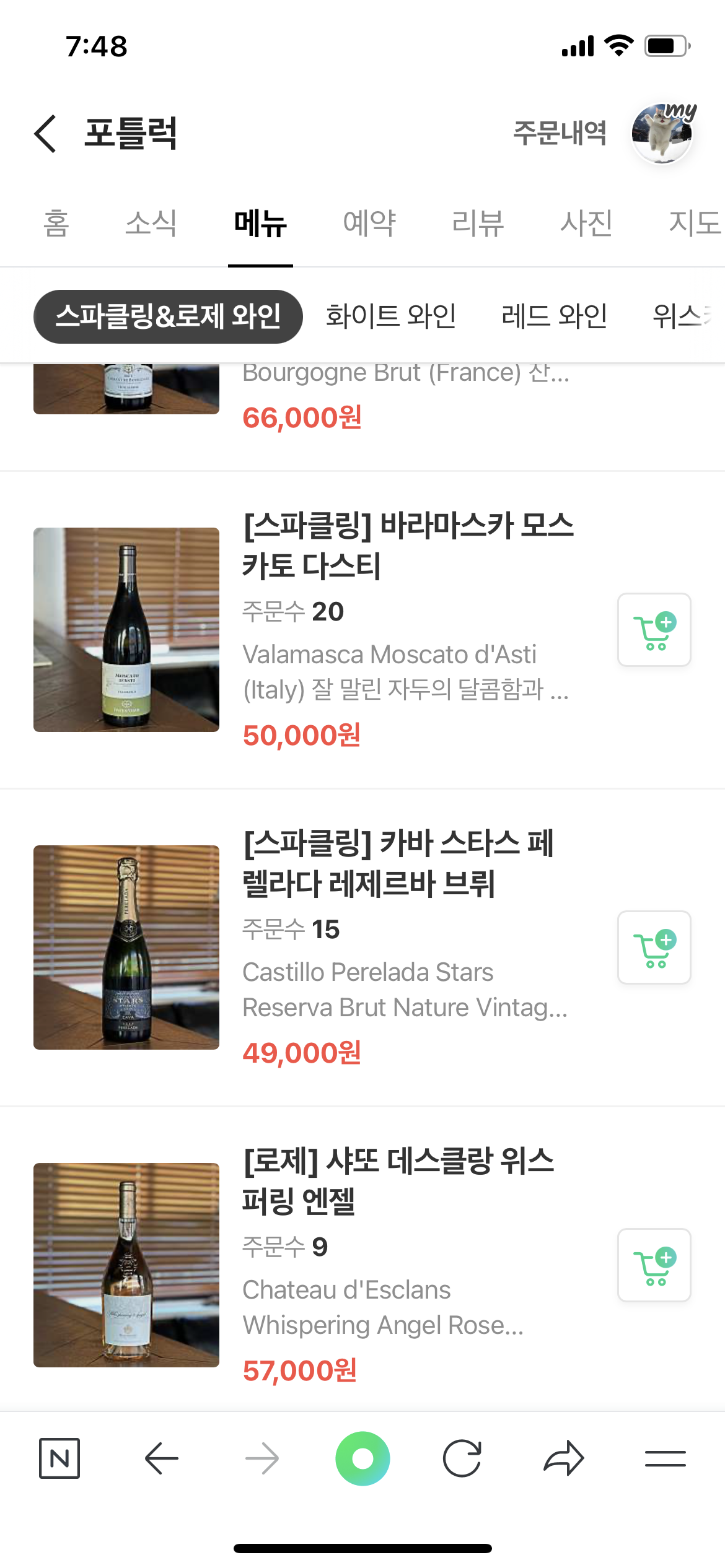Add 바라마스카 모스카토 다스티 to cart

pyautogui.click(x=654, y=630)
